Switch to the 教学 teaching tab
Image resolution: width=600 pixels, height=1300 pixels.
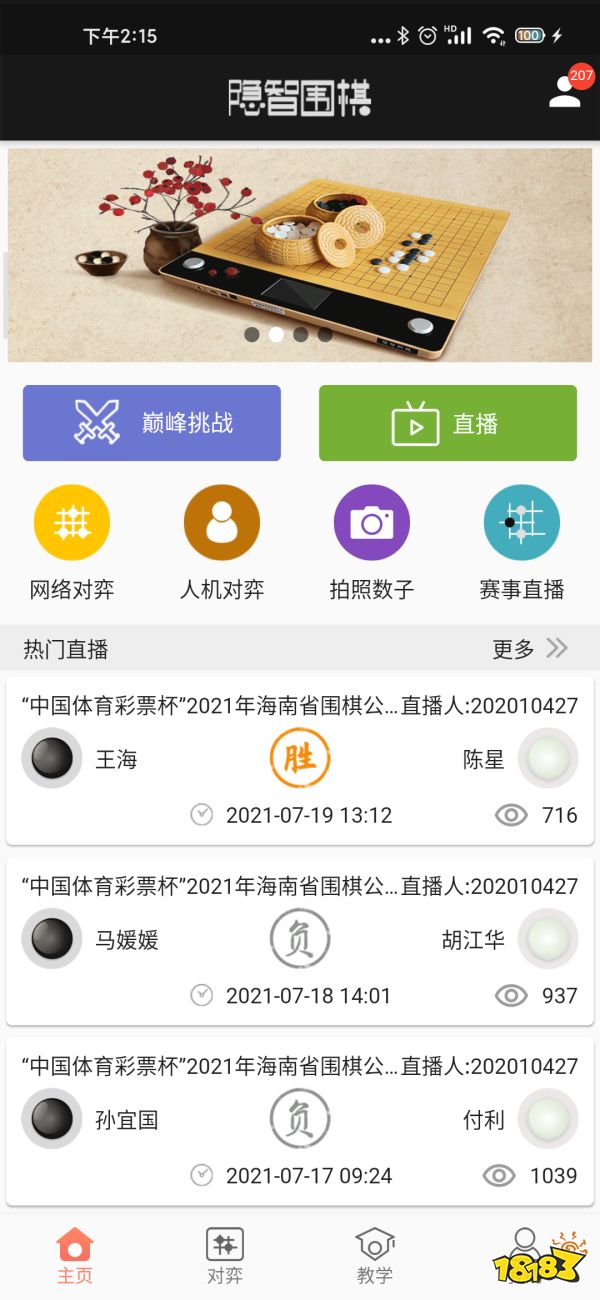tap(375, 1256)
